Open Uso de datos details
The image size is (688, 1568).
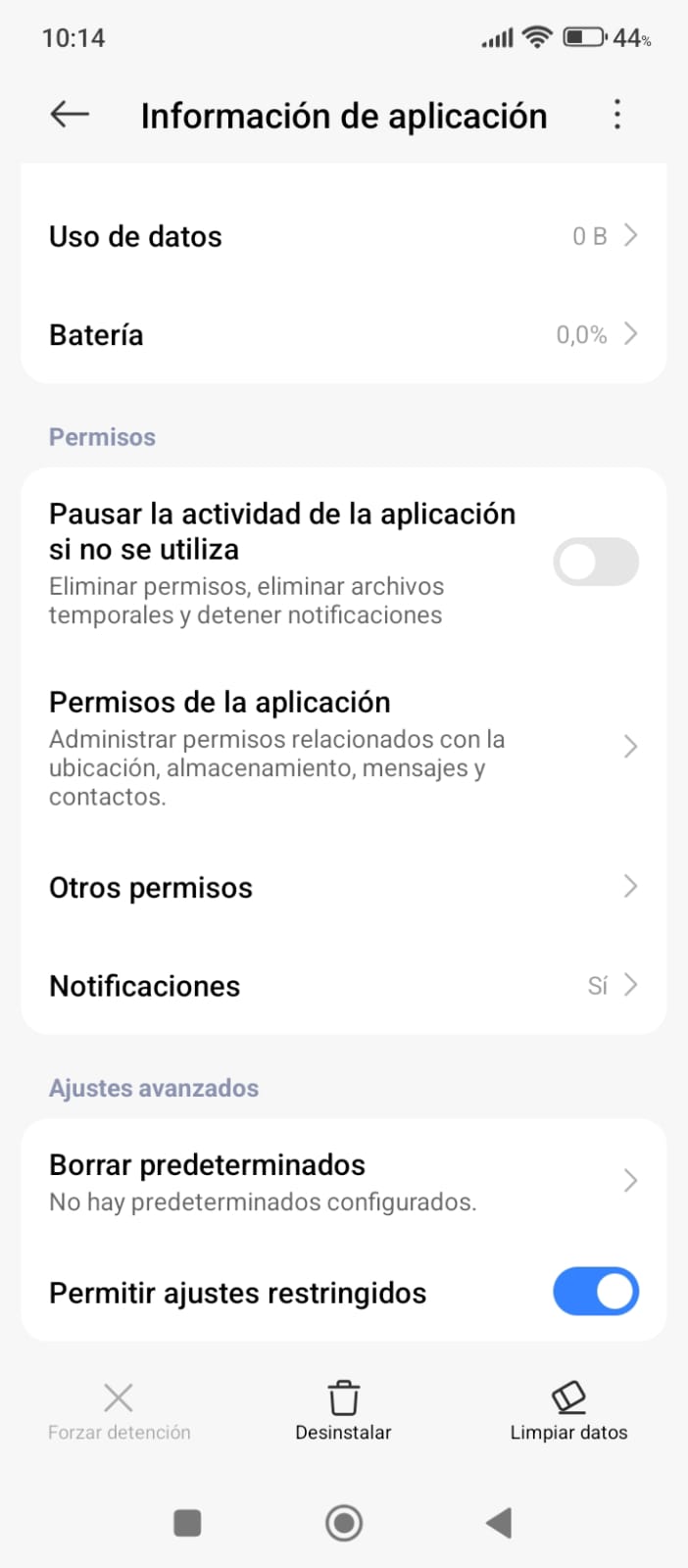click(x=343, y=236)
